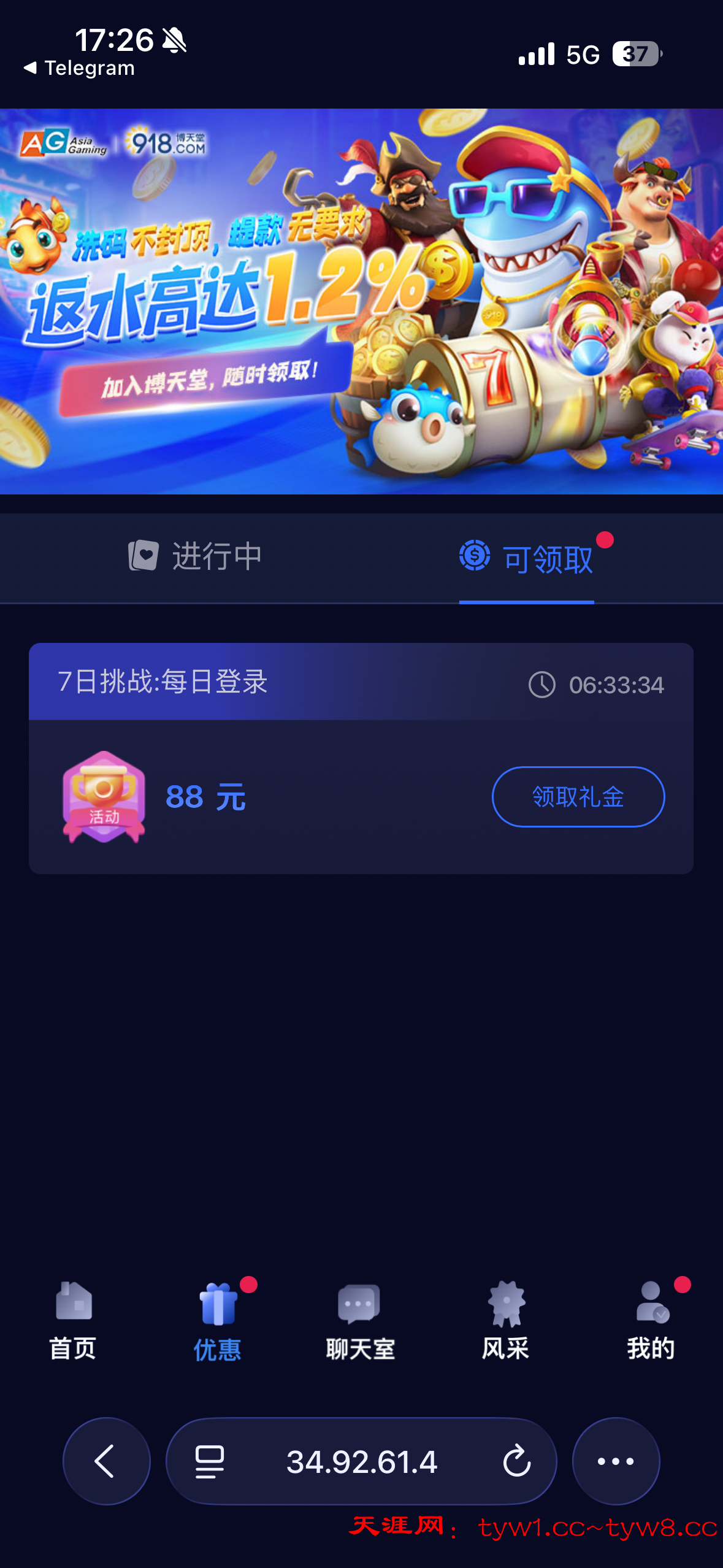Return to Telegram via status bar link
This screenshot has height=1568, width=723.
click(x=80, y=68)
